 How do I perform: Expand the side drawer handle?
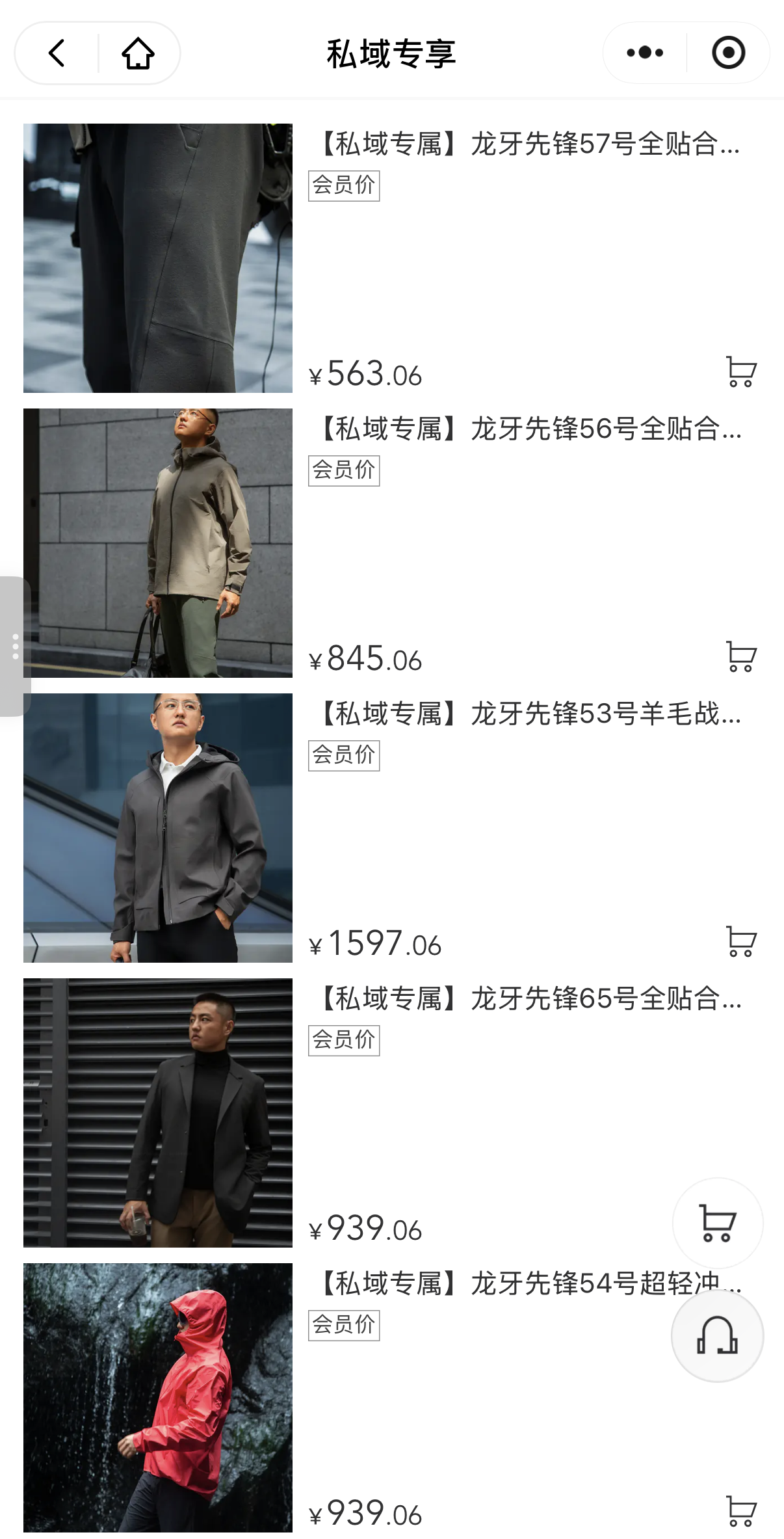[15, 647]
